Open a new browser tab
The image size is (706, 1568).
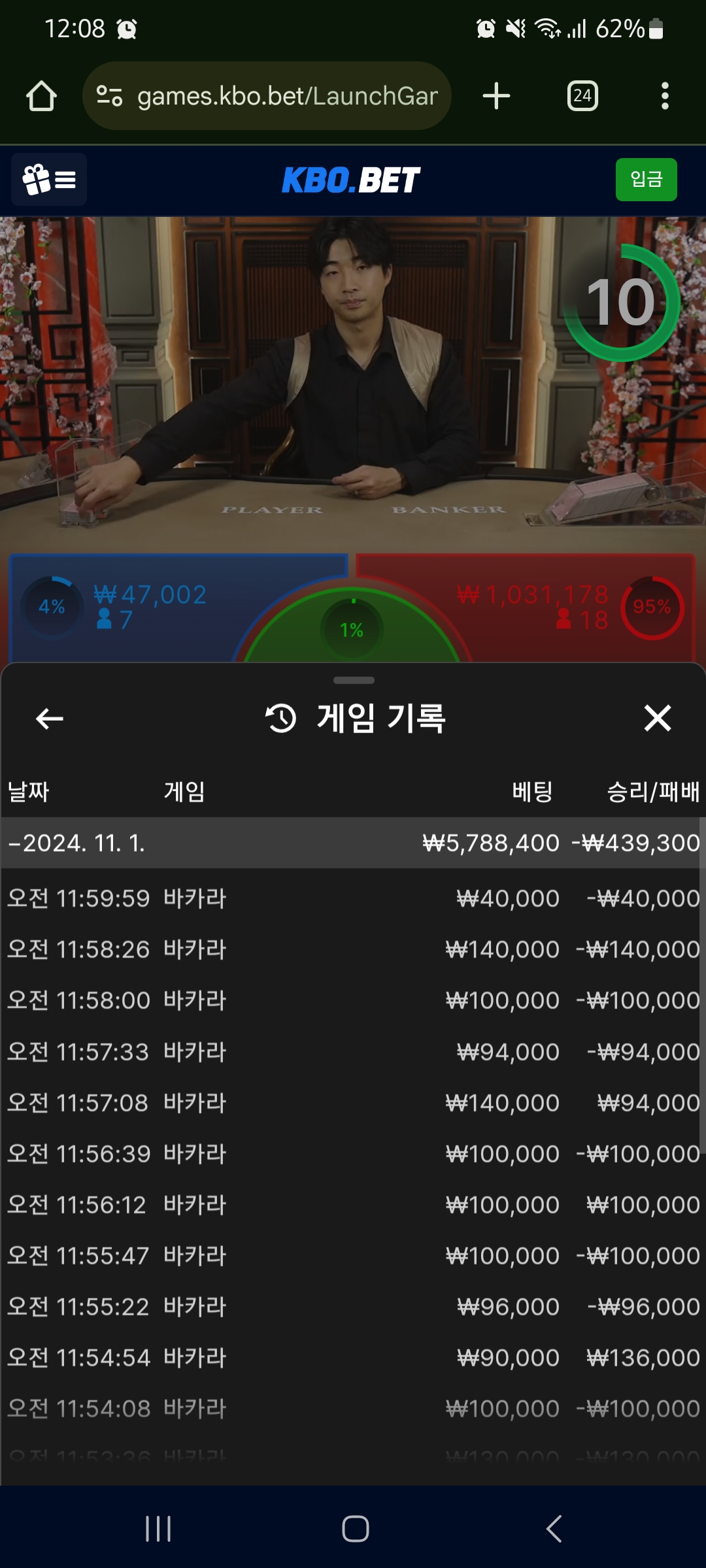point(496,96)
